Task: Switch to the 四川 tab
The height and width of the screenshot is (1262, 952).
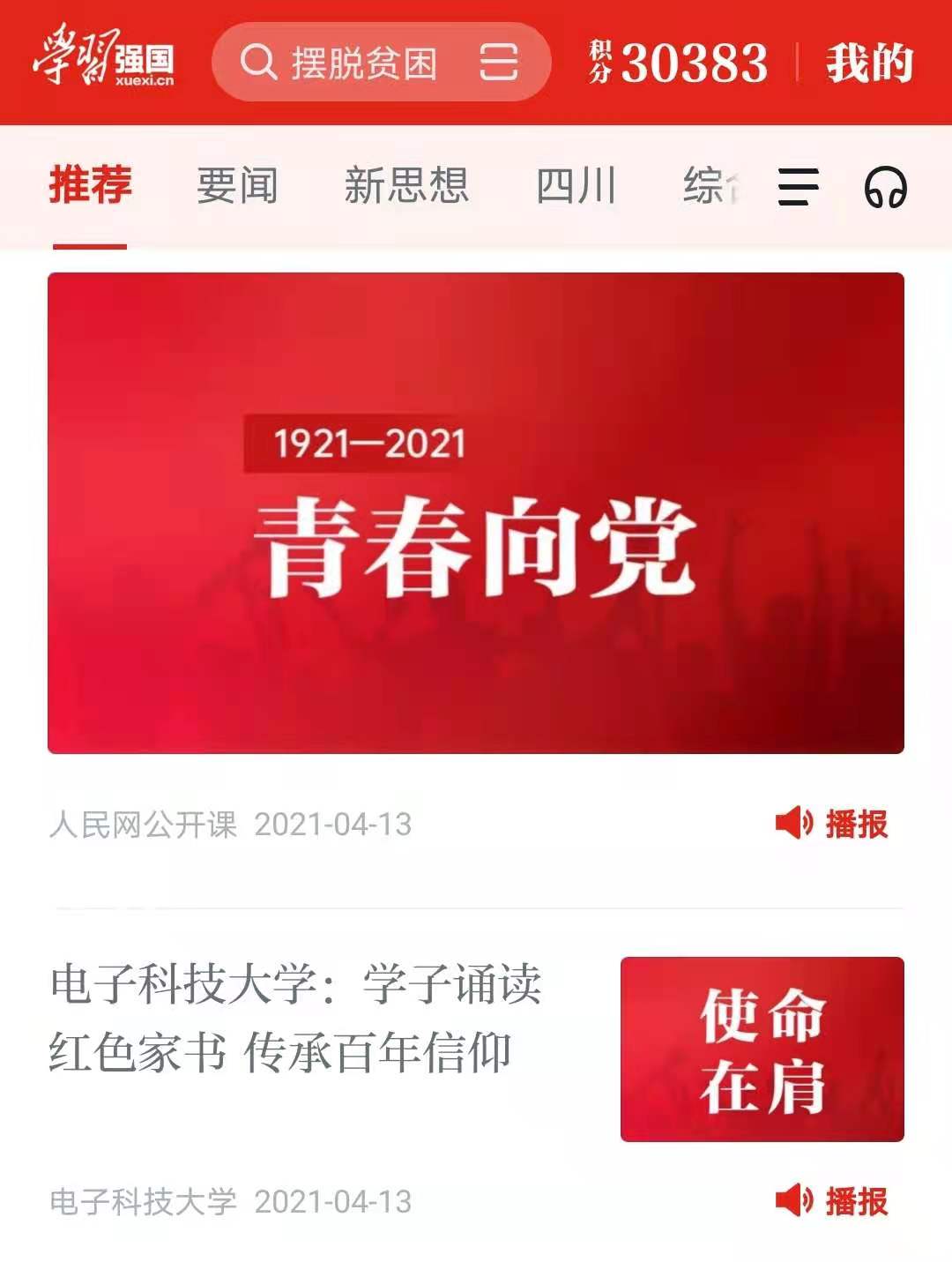Action: tap(576, 186)
